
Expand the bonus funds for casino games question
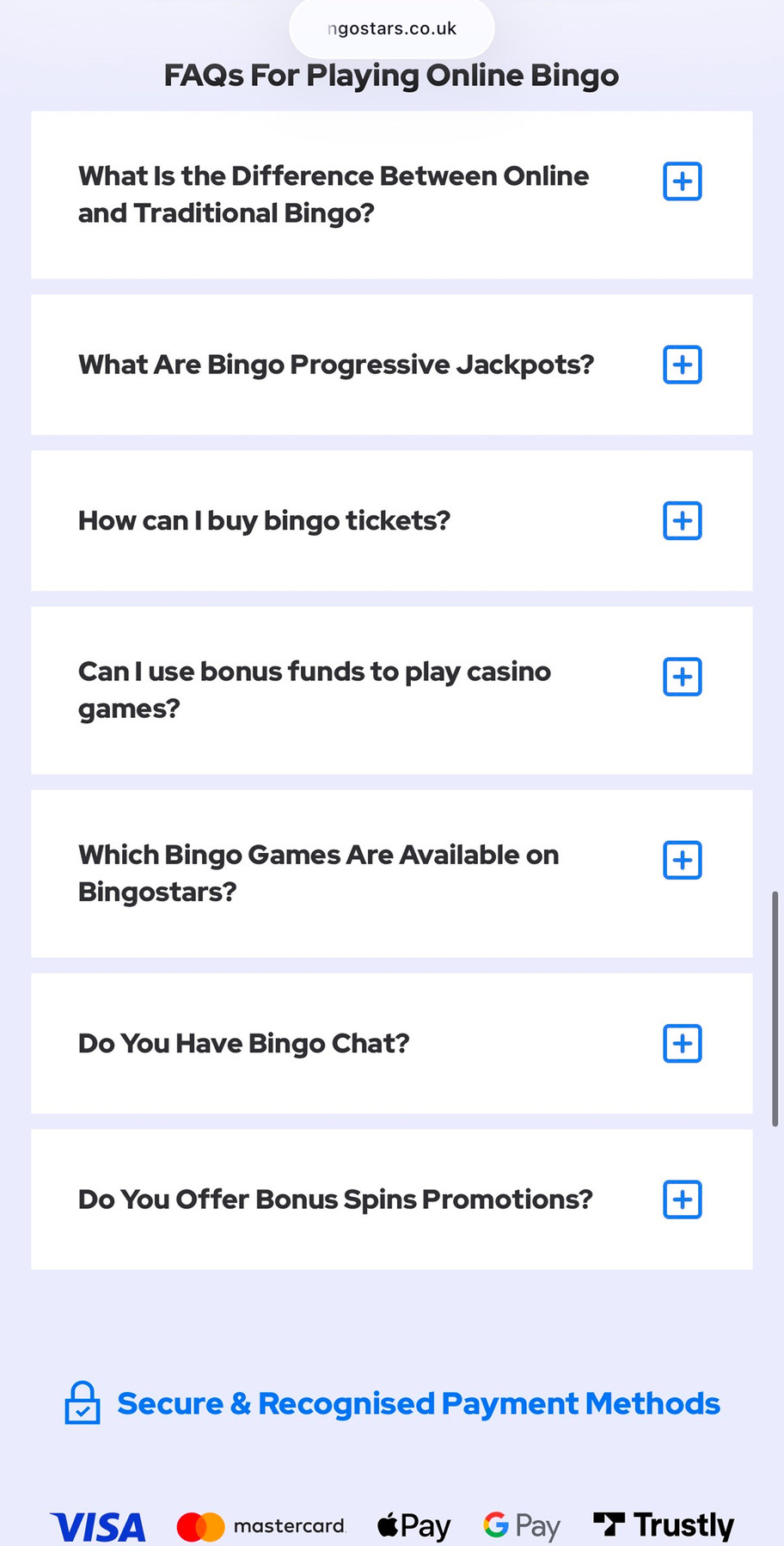pyautogui.click(x=683, y=677)
